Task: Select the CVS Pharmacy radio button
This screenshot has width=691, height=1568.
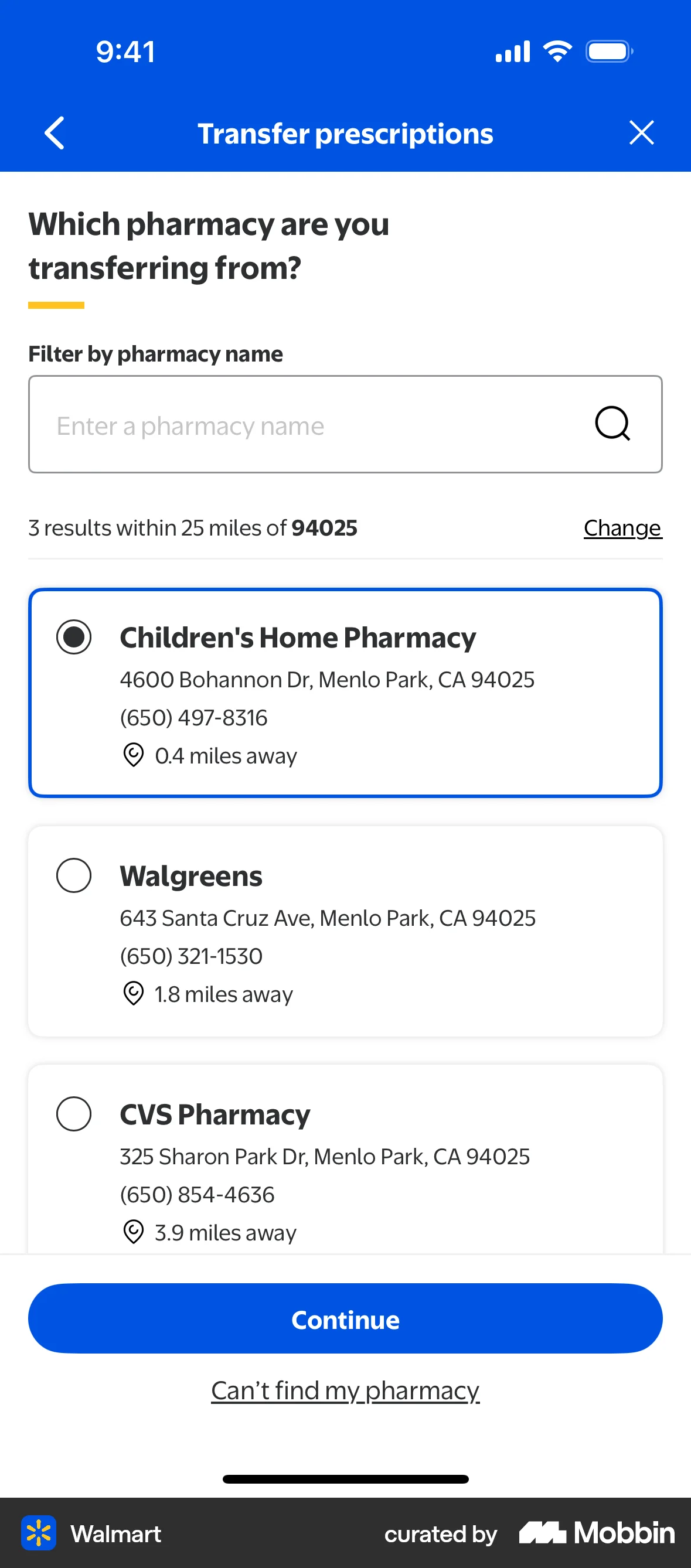Action: tap(74, 1114)
